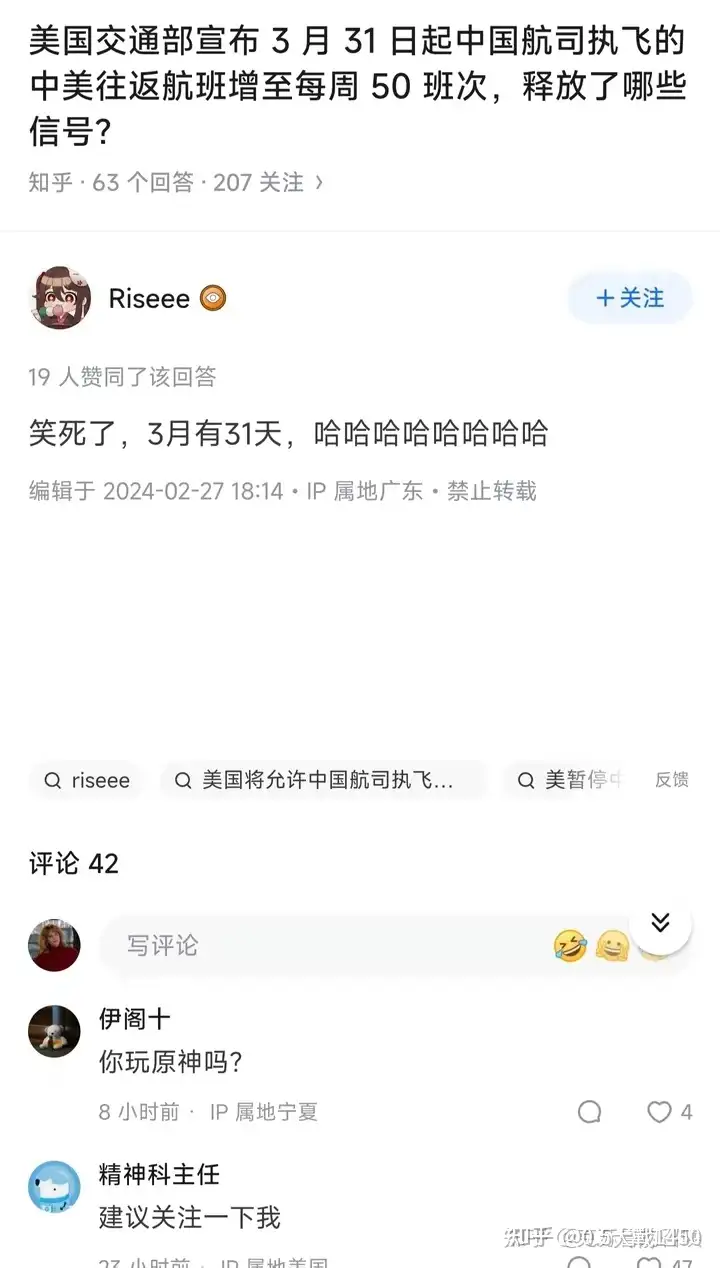This screenshot has height=1268, width=720.
Task: Open 精神科主任's profile avatar
Action: 54,1187
